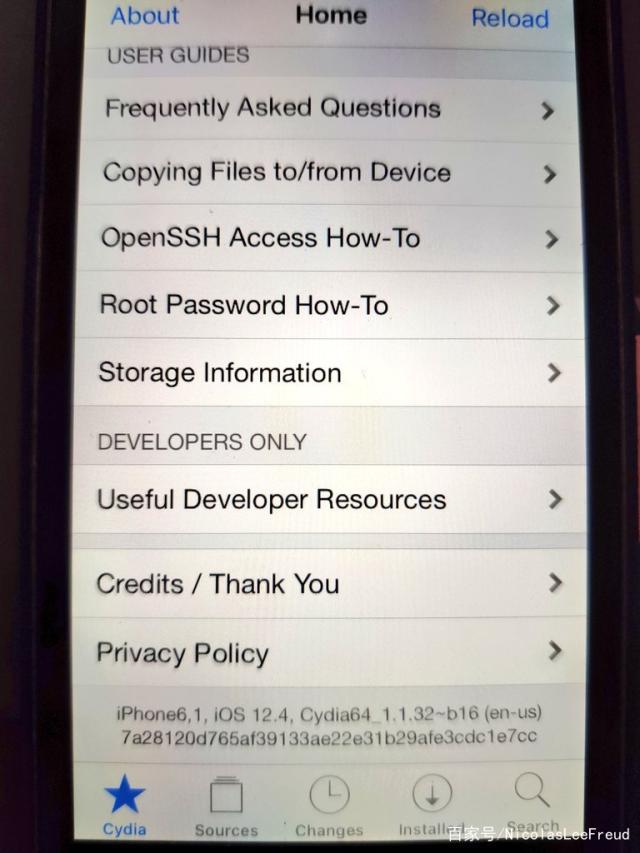Switch to the Changes tab

(x=329, y=806)
